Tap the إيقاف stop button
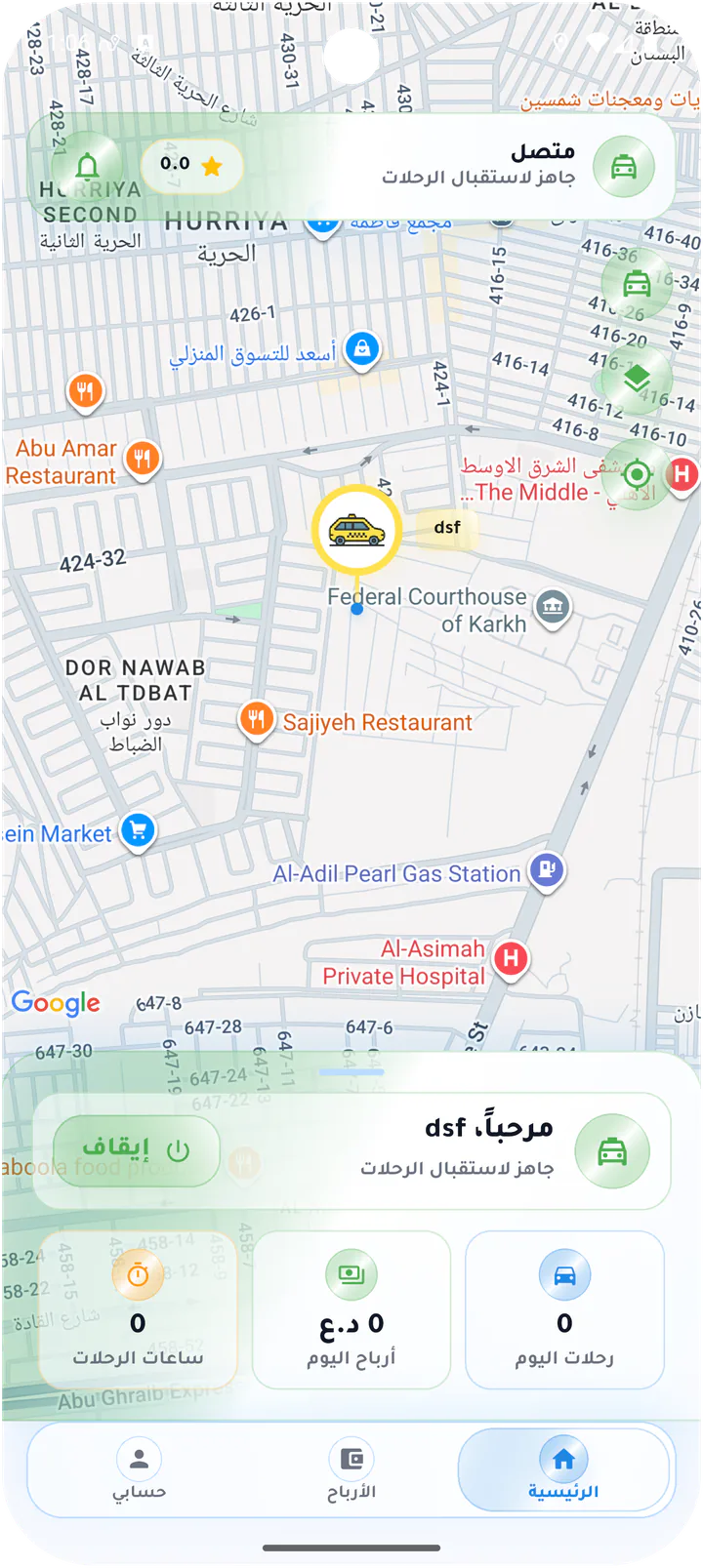This screenshot has height=1568, width=703. click(x=136, y=1150)
